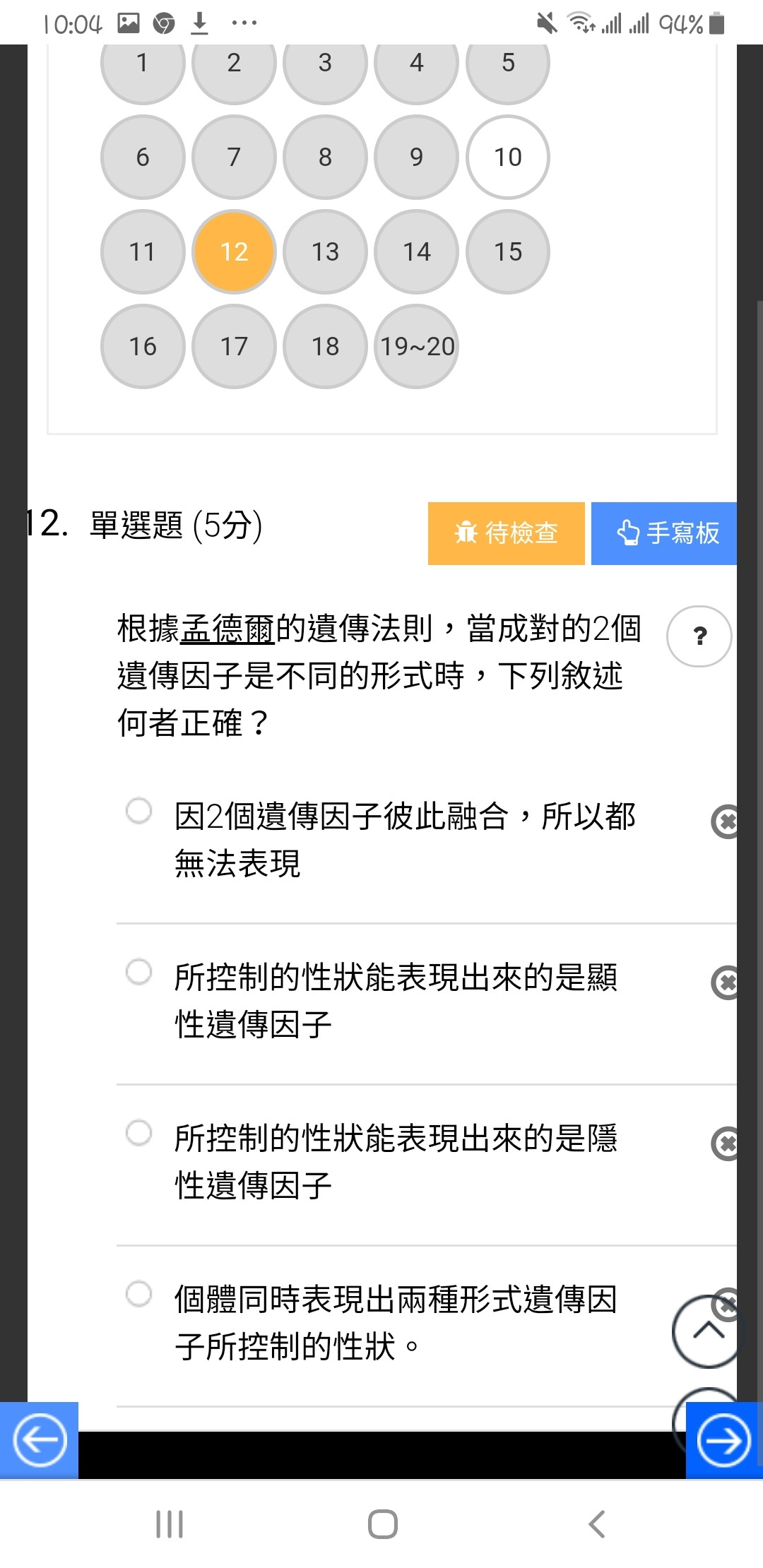Choose the 隱性遺傳因子 answer

[138, 1132]
